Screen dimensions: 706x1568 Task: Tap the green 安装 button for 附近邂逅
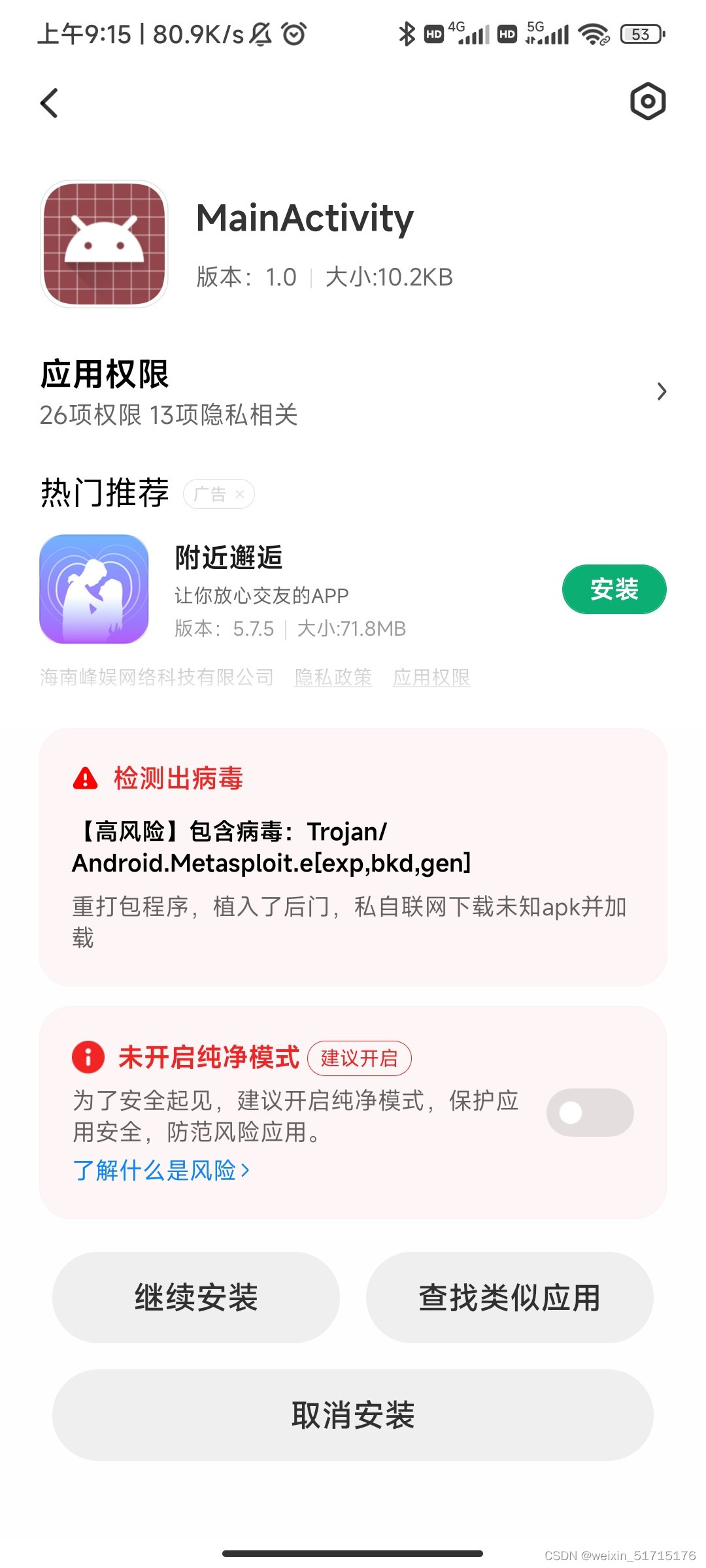pyautogui.click(x=614, y=589)
